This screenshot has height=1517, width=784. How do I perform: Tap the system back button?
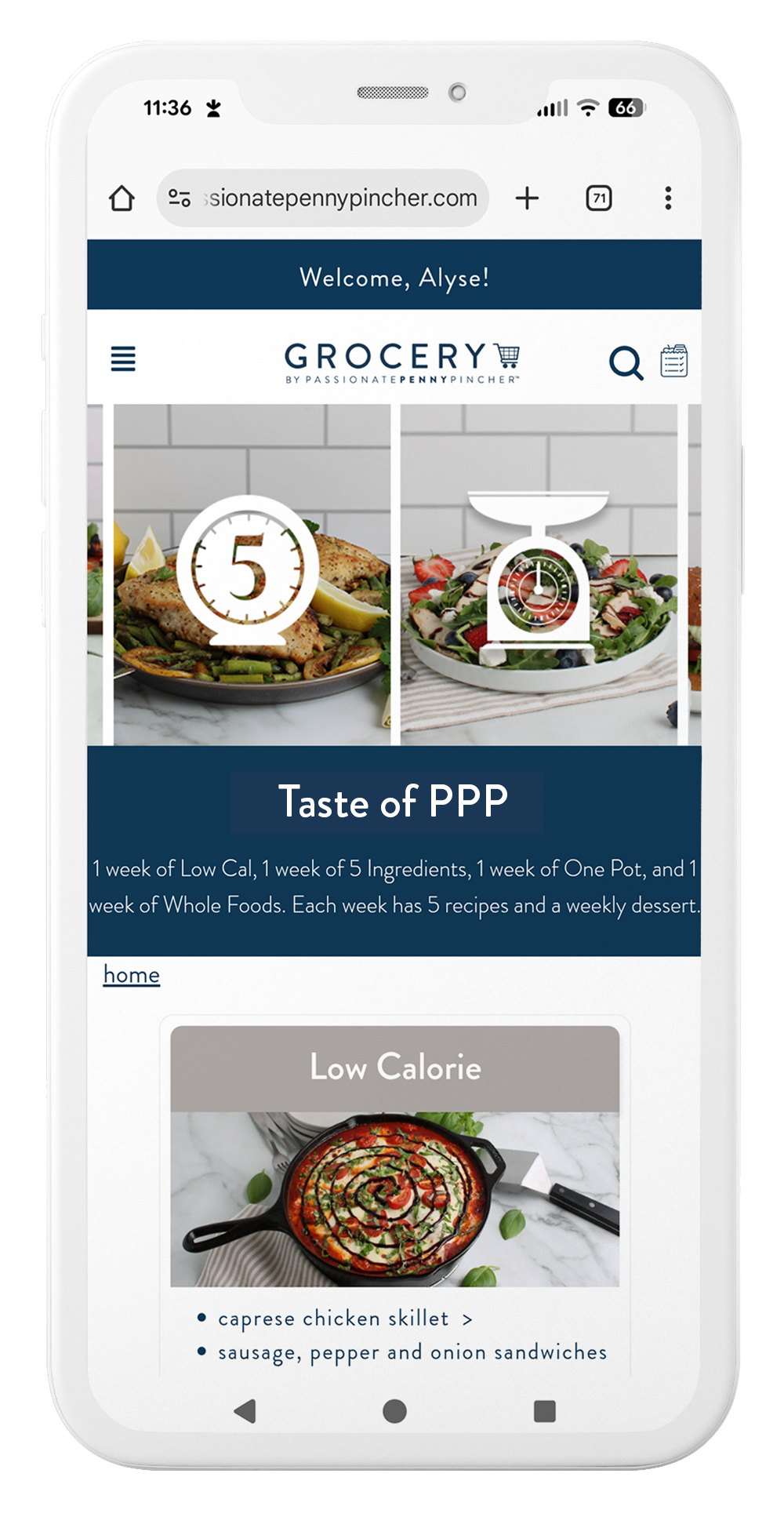245,1411
